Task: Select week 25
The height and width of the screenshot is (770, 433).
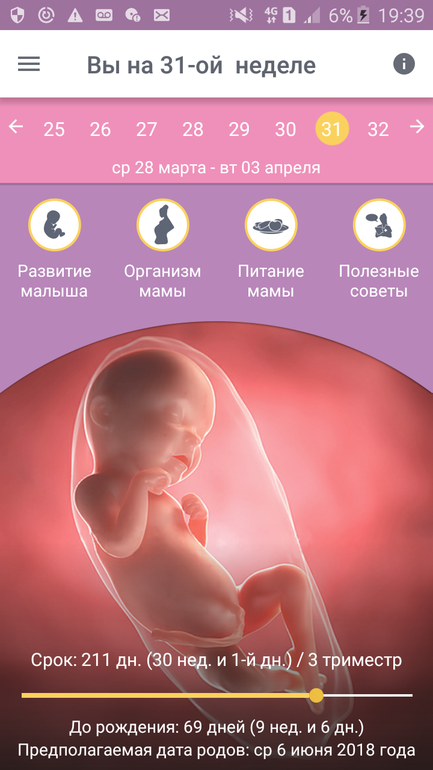Action: (54, 129)
